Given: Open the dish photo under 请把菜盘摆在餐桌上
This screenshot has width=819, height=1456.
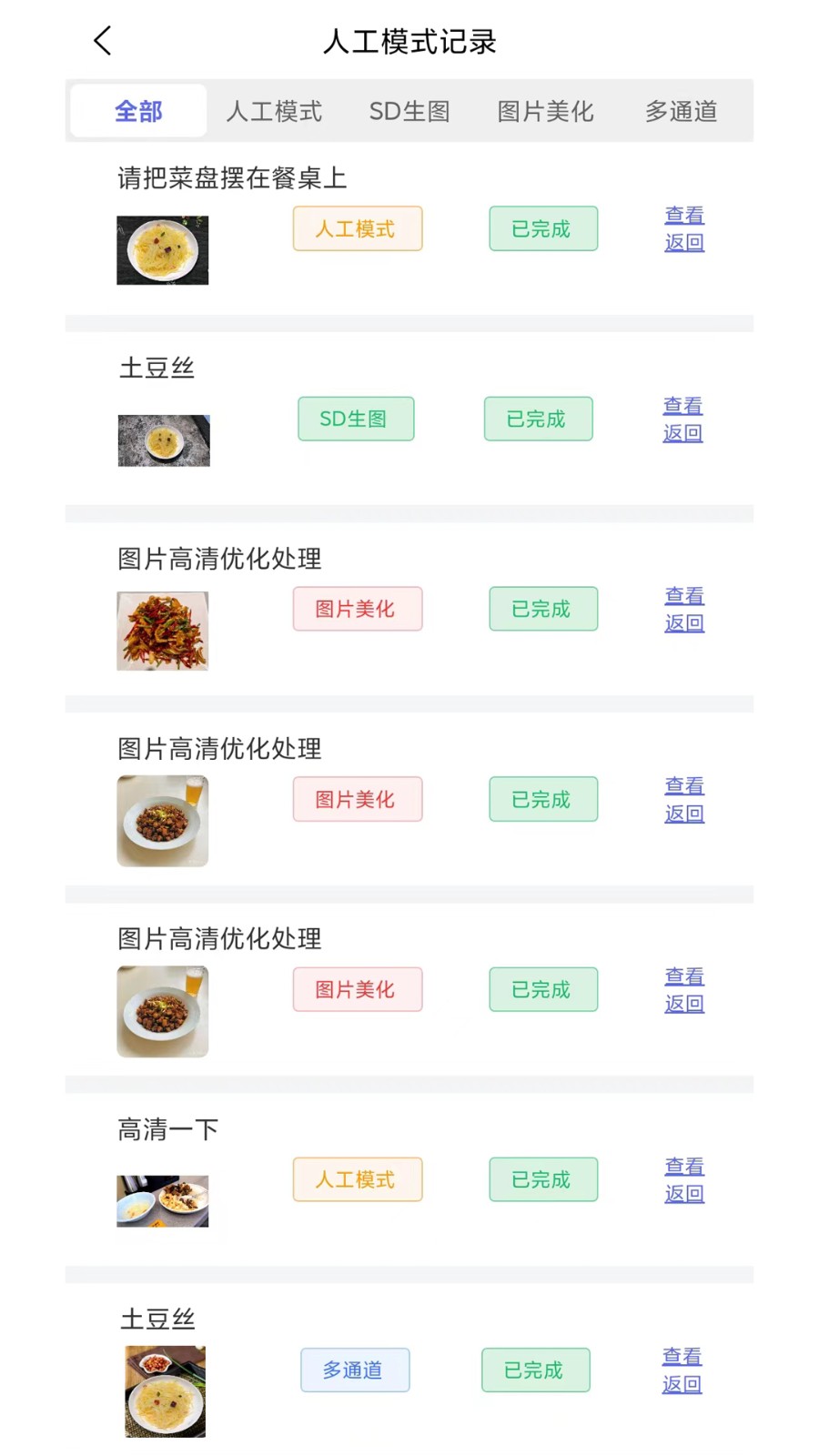Looking at the screenshot, I should [163, 250].
